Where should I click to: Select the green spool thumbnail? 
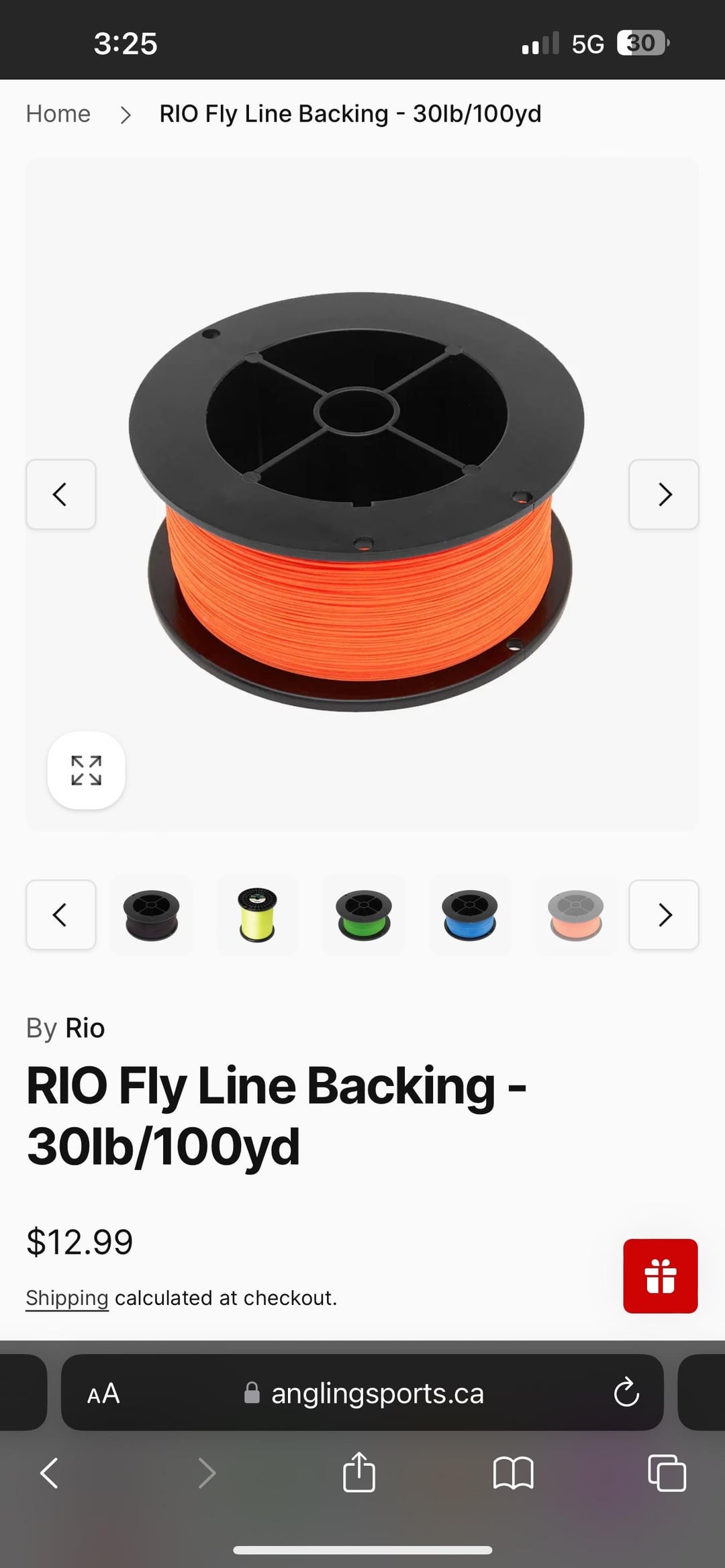pos(363,915)
